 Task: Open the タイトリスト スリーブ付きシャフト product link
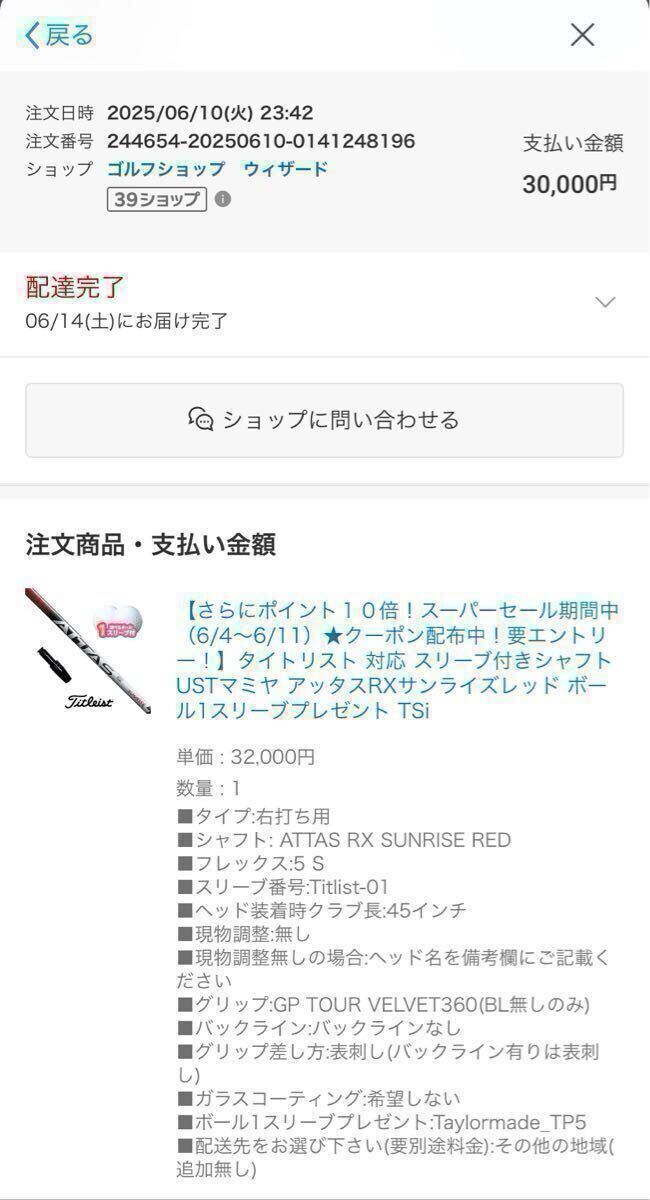click(397, 660)
